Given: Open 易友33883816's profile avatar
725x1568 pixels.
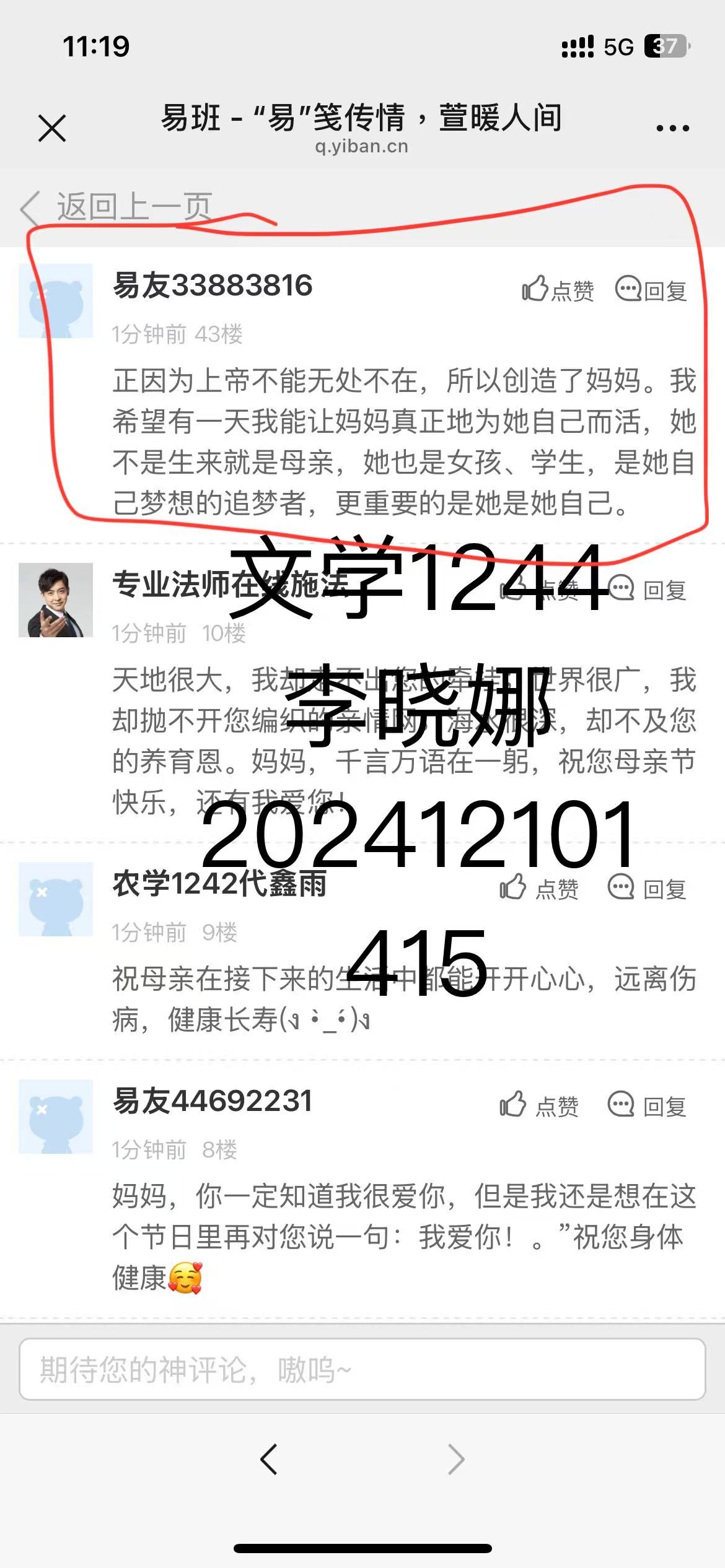Looking at the screenshot, I should tap(56, 301).
